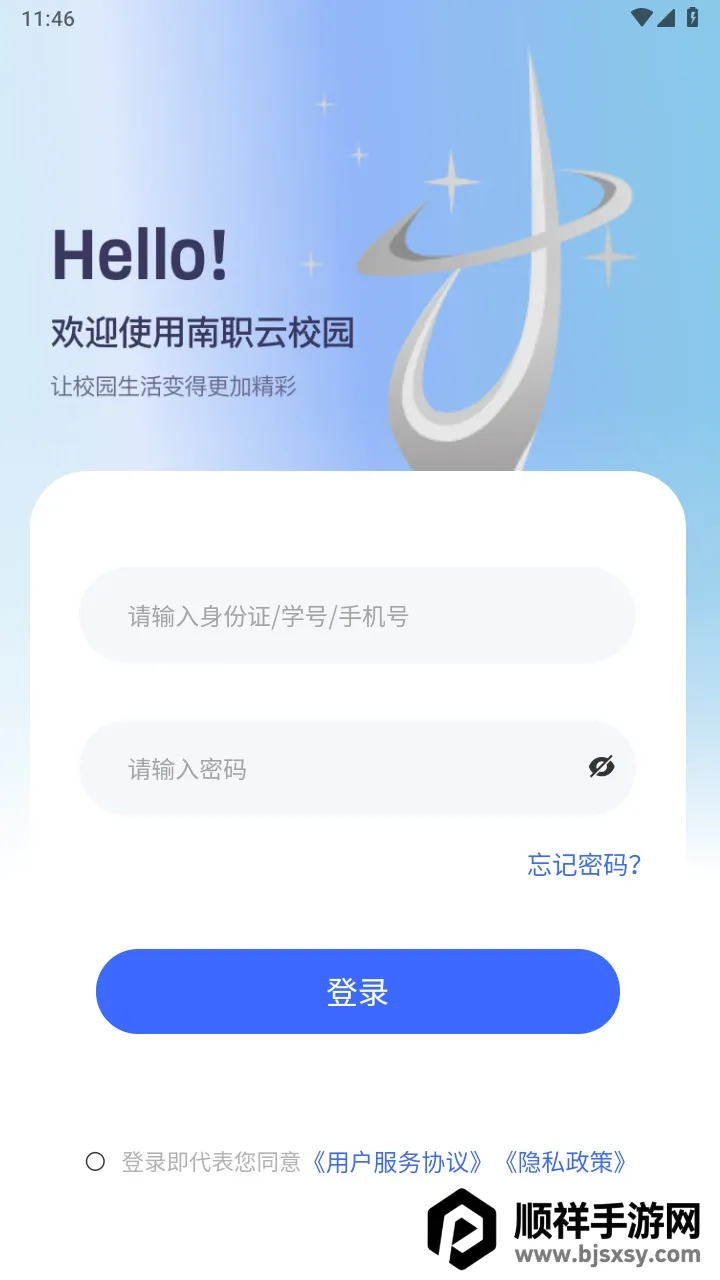
Task: Open the 忘记密码 forgot password link
Action: click(x=583, y=866)
